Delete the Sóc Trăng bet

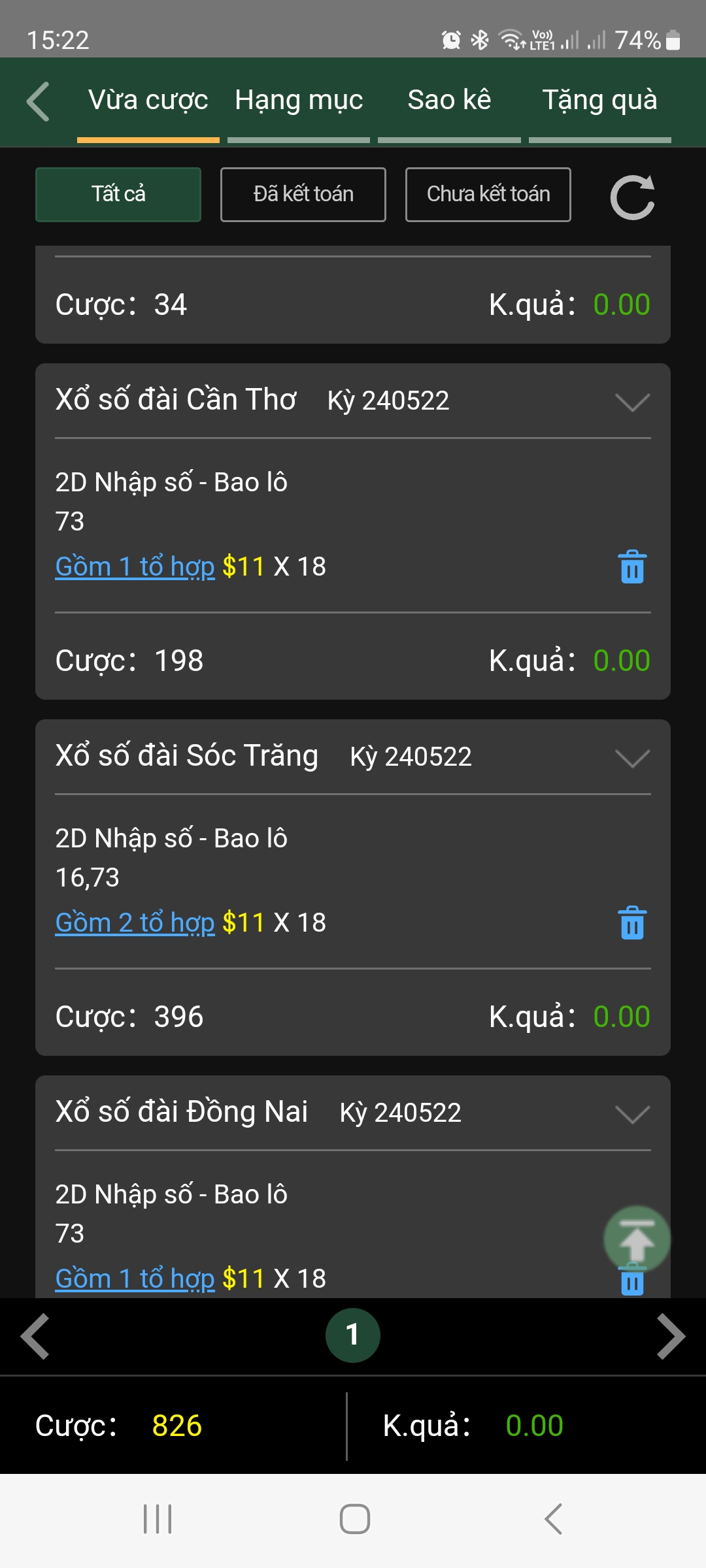click(632, 923)
